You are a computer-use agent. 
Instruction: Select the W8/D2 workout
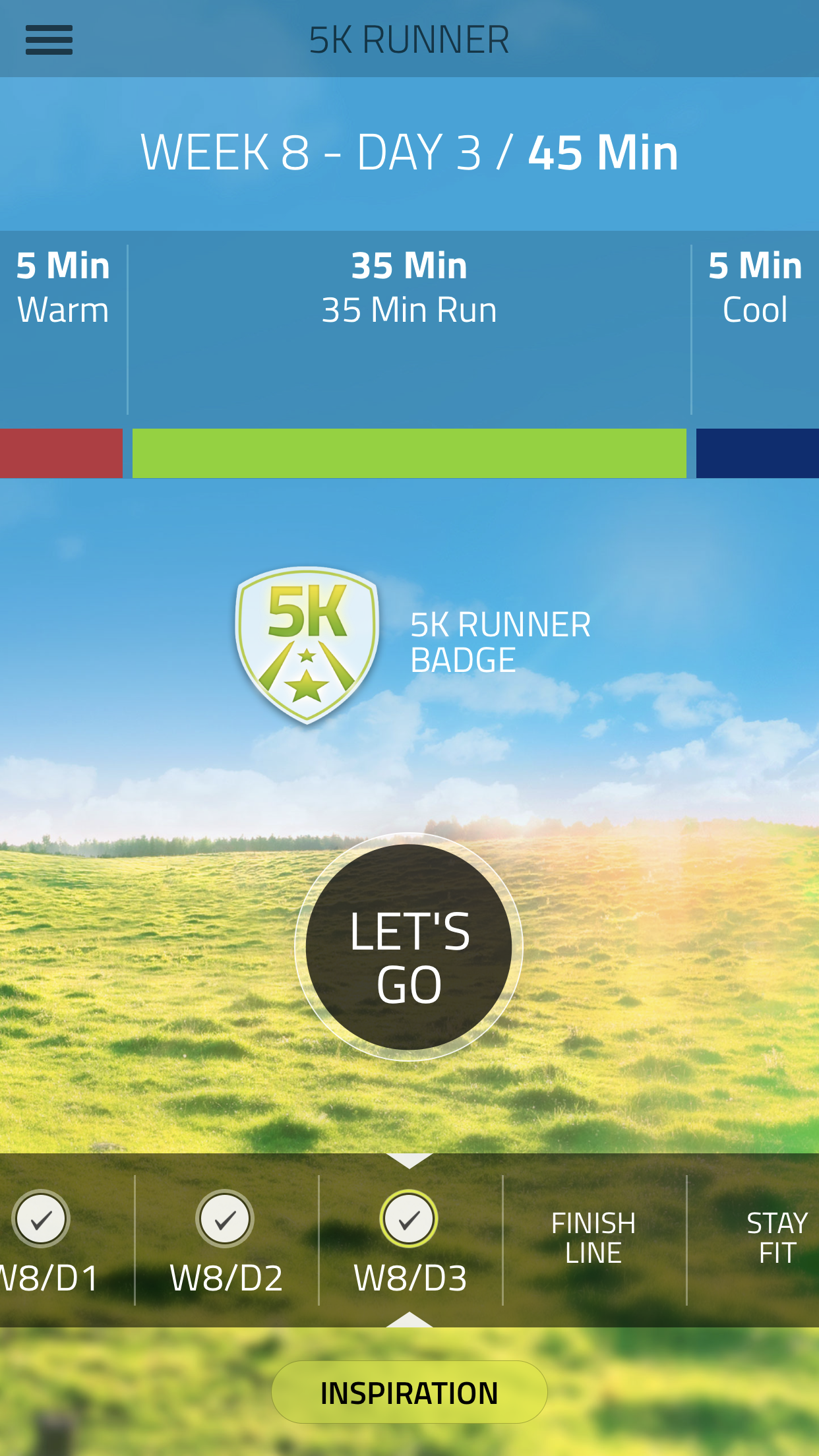coord(226,1241)
